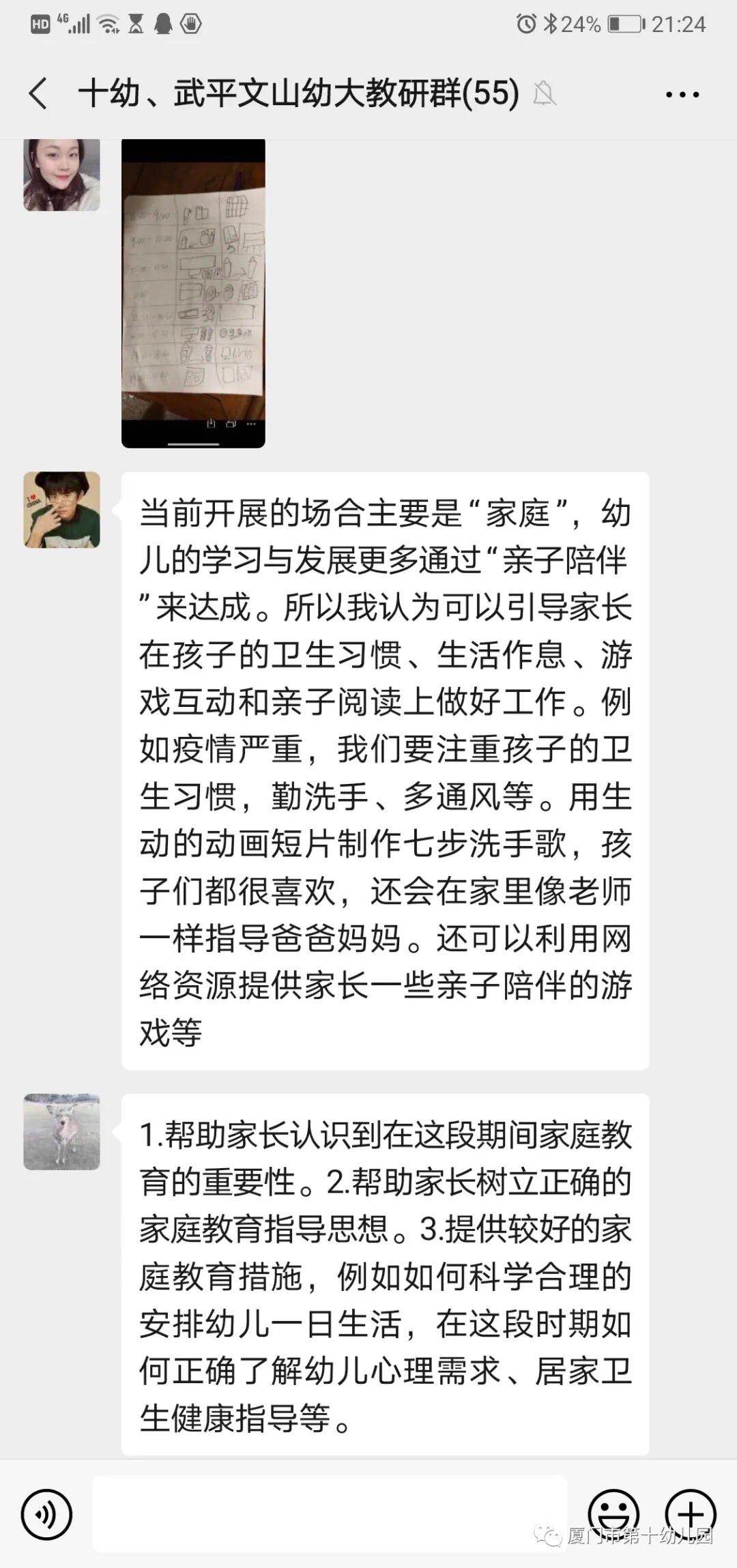This screenshot has height=1568, width=737.
Task: Tap the woman's selfie avatar
Action: click(61, 175)
